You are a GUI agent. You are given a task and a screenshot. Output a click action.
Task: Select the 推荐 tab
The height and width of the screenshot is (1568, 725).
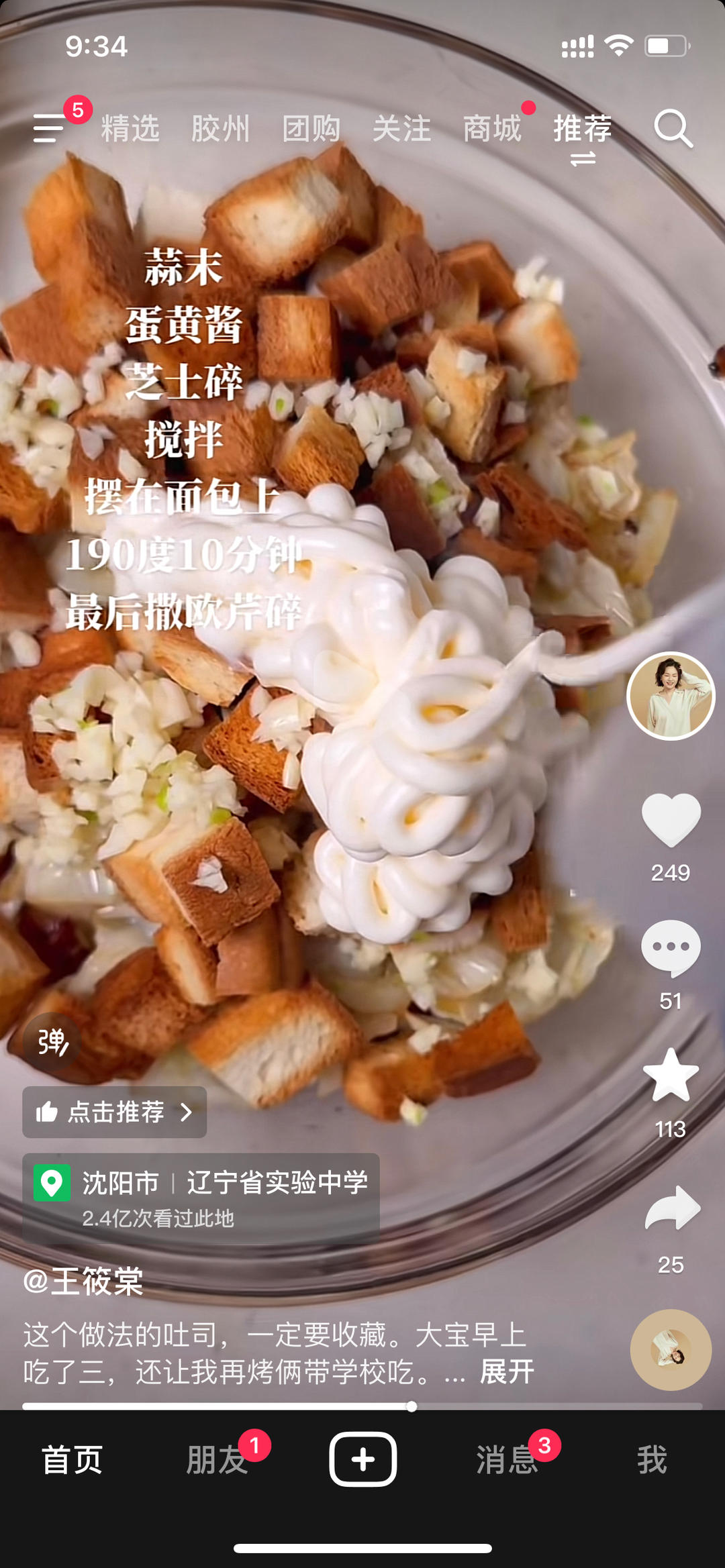coord(582,128)
